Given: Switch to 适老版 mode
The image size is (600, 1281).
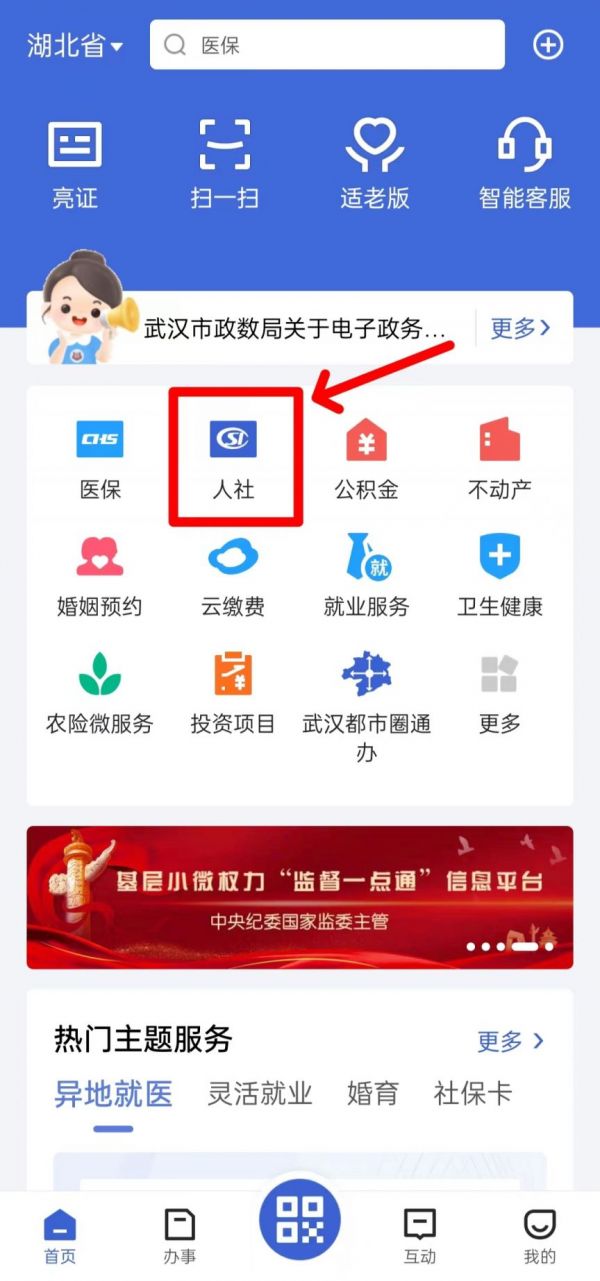Looking at the screenshot, I should point(374,163).
